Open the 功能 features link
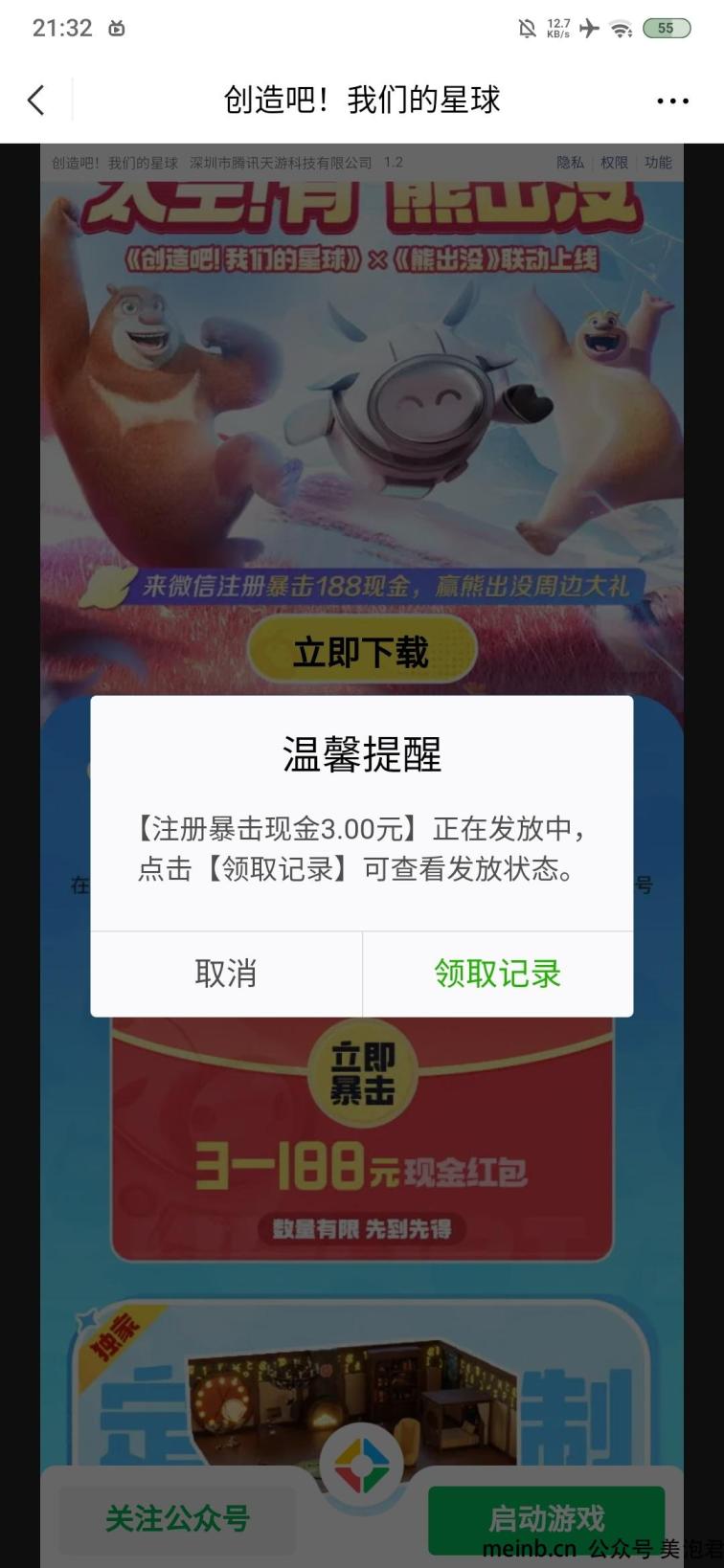The image size is (724, 1568). tap(658, 163)
